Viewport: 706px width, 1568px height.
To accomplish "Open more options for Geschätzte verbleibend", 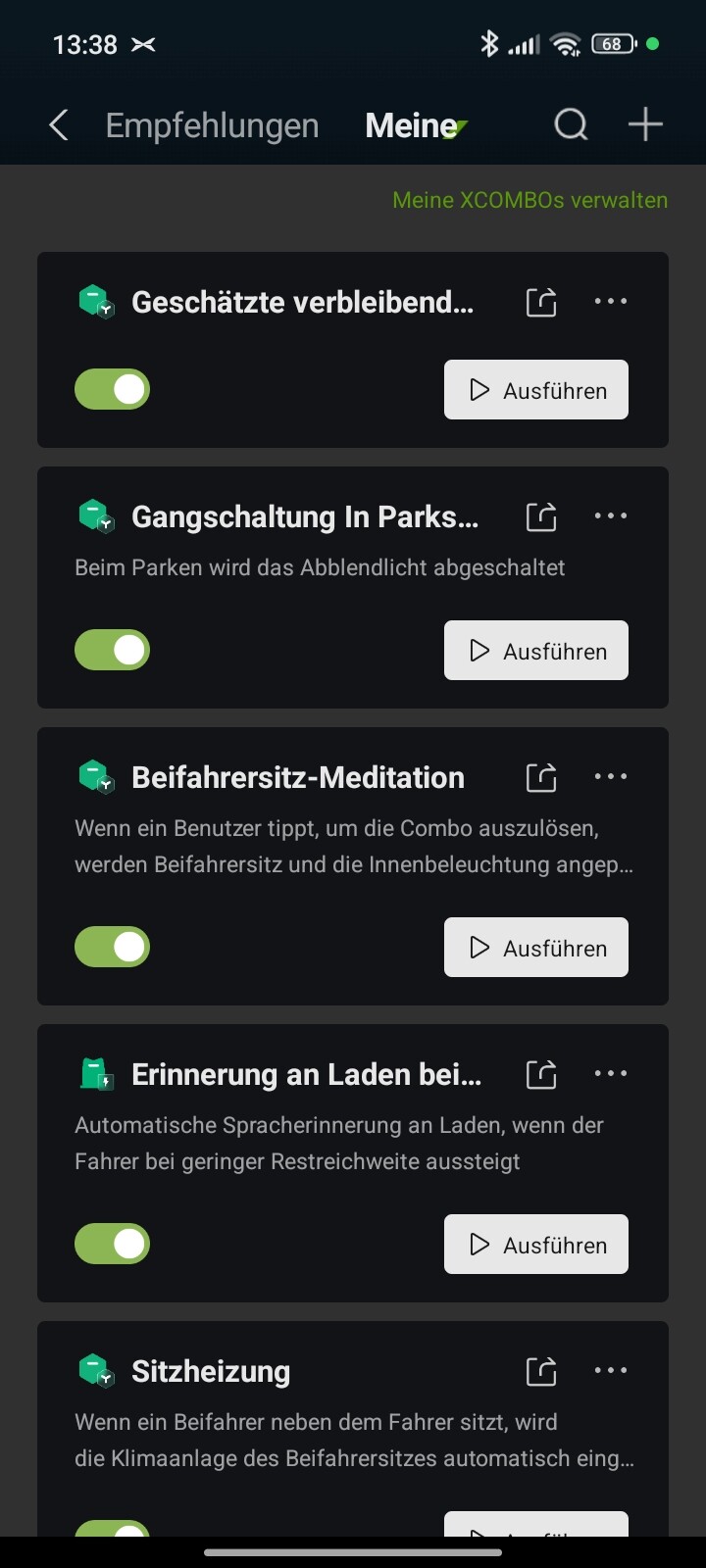I will (611, 302).
